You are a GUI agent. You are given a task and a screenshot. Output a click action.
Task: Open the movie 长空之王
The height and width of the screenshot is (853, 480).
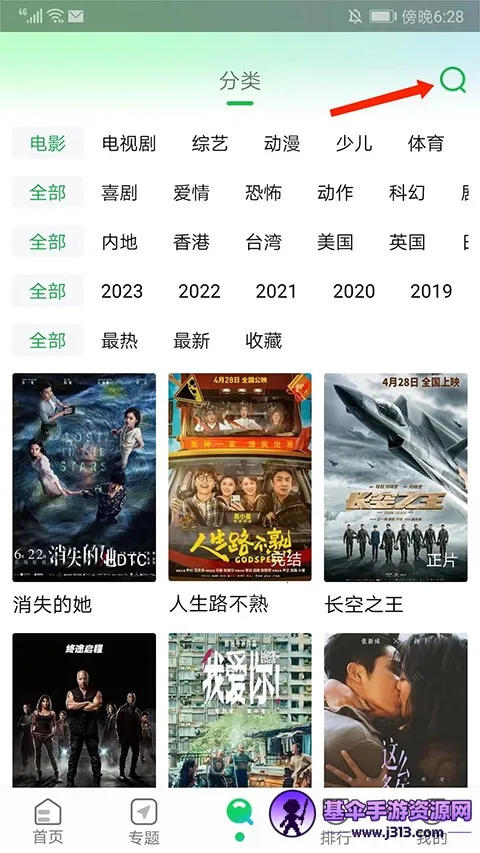(396, 477)
